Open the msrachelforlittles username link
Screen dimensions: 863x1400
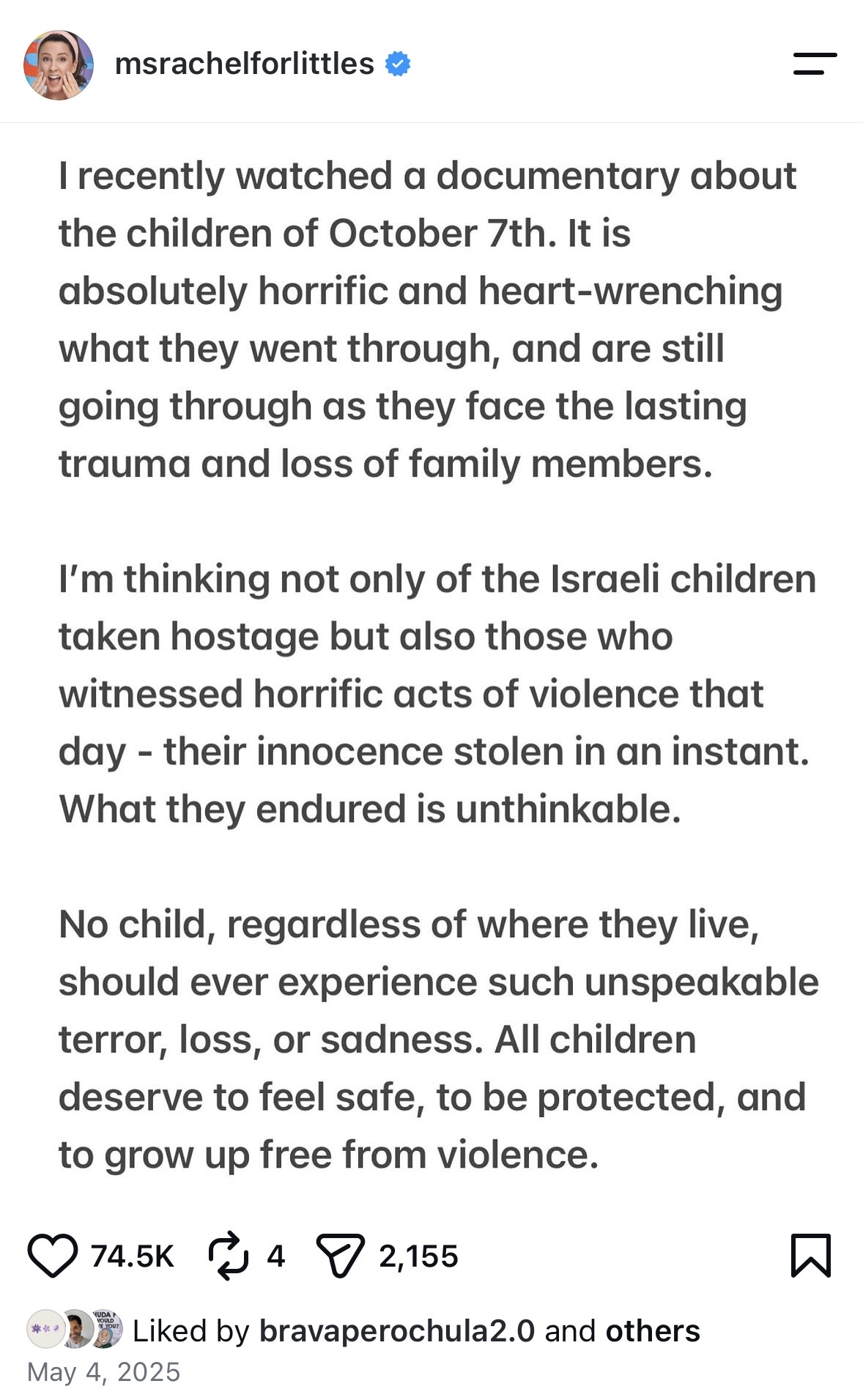[x=245, y=64]
